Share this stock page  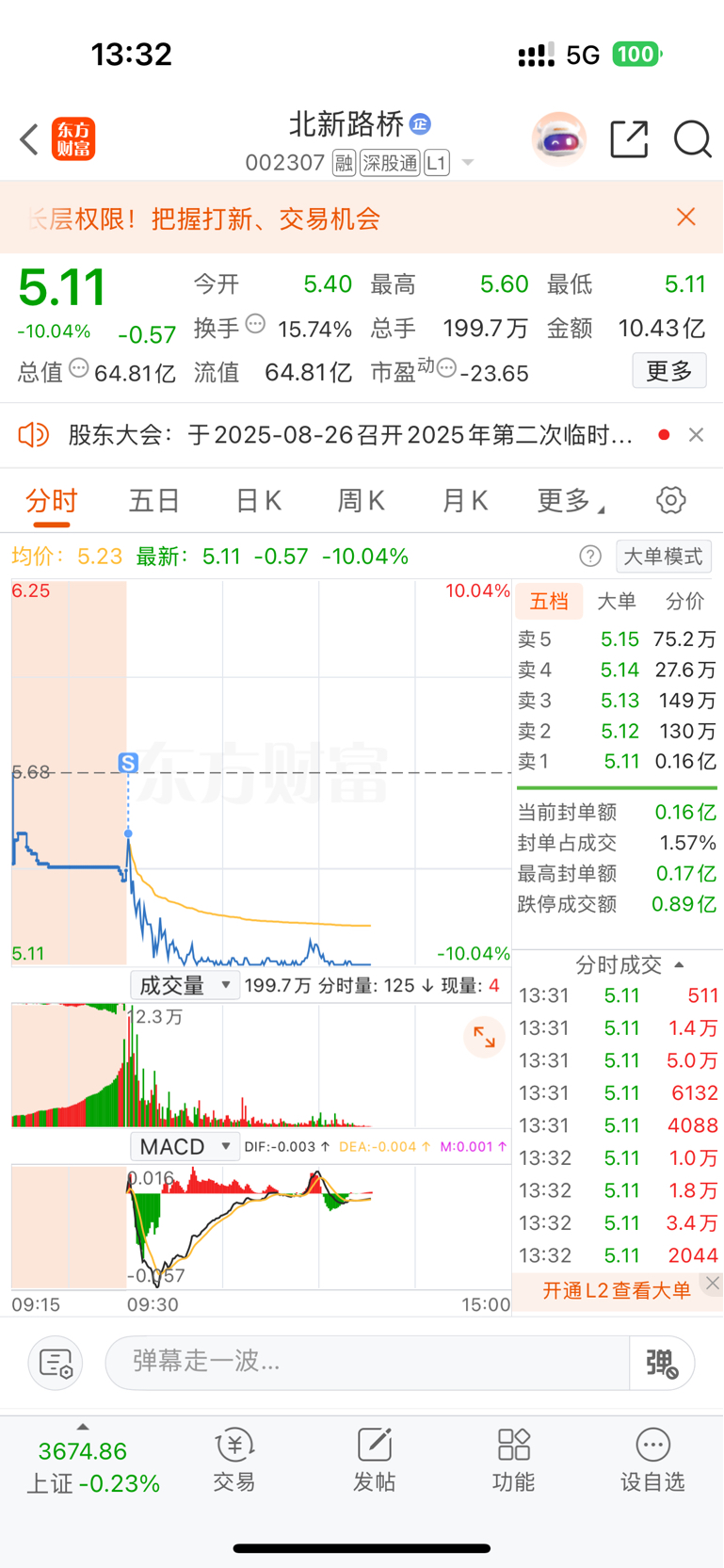pos(629,139)
